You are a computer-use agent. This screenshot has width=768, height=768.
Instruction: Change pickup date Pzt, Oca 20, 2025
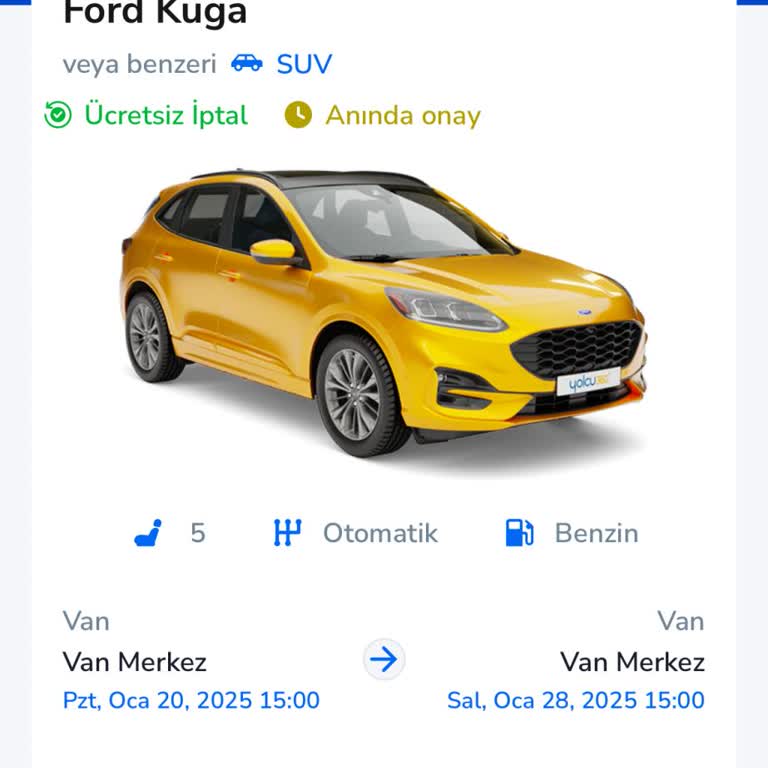pyautogui.click(x=191, y=700)
